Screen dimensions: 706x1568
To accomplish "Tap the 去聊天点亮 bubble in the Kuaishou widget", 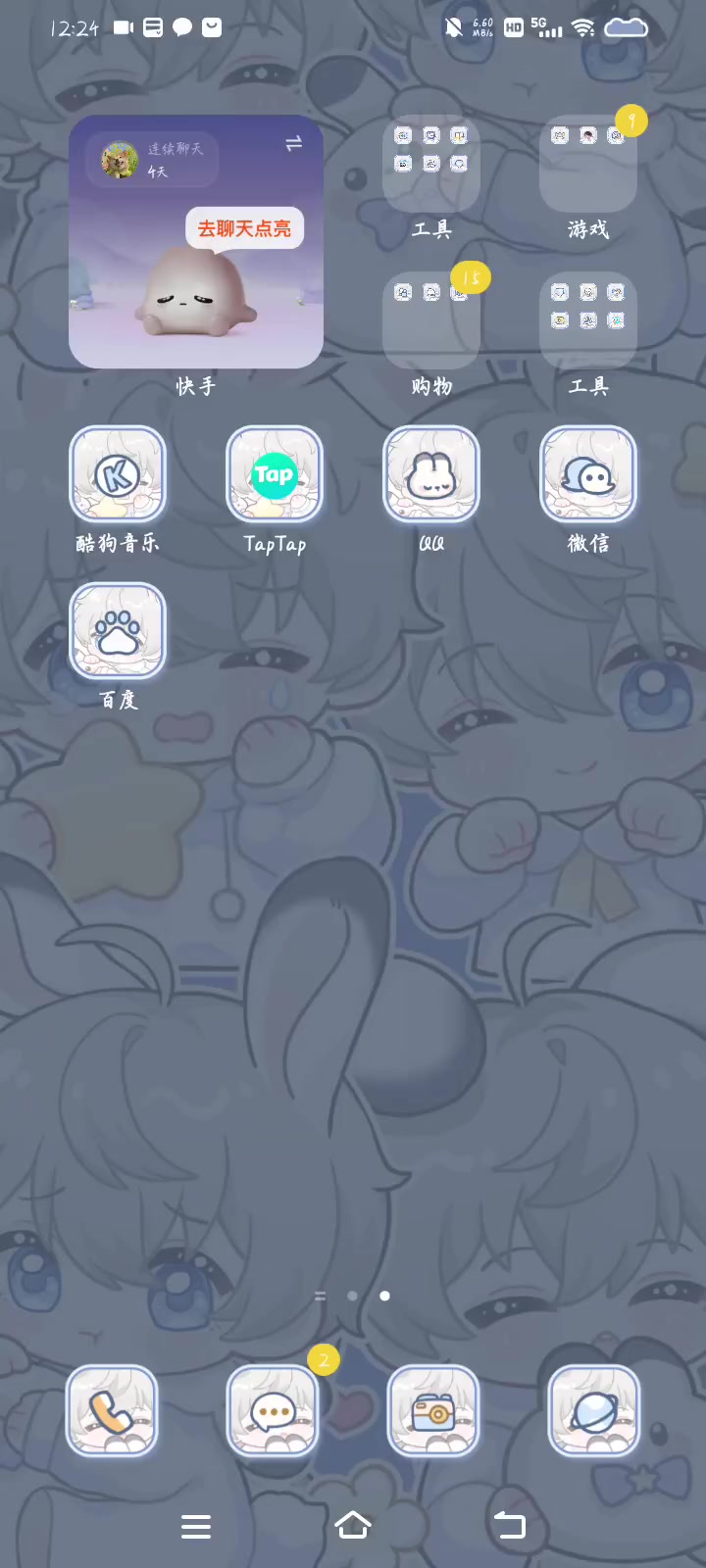I will (x=244, y=228).
